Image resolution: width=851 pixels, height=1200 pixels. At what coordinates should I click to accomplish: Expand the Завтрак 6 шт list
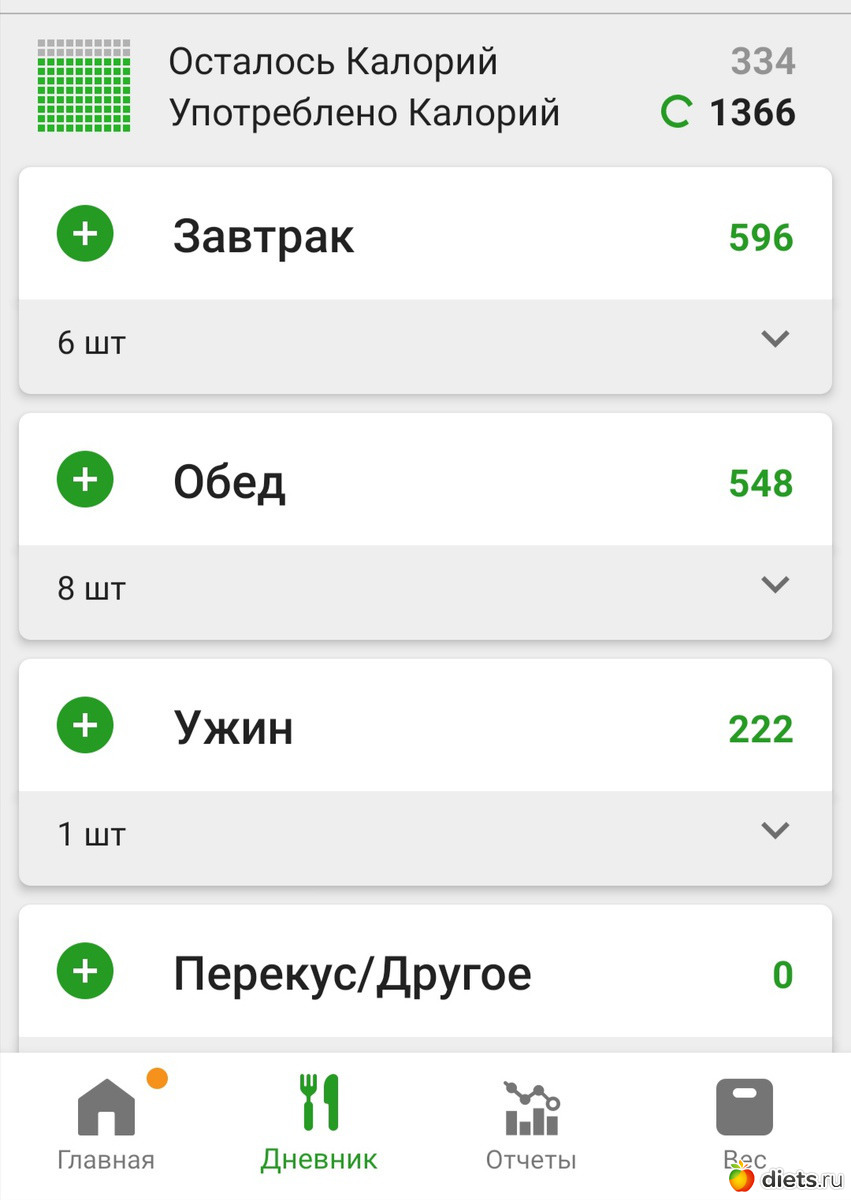tap(775, 340)
